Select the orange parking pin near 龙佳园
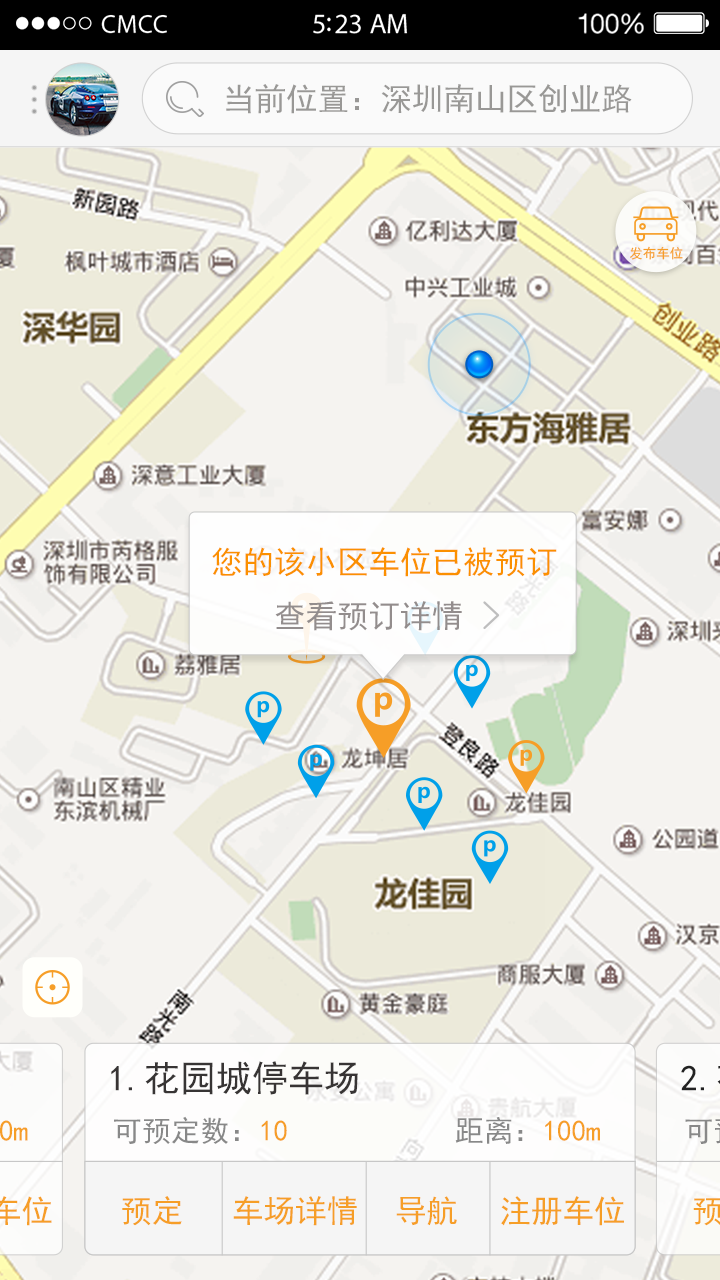This screenshot has height=1280, width=720. (526, 761)
